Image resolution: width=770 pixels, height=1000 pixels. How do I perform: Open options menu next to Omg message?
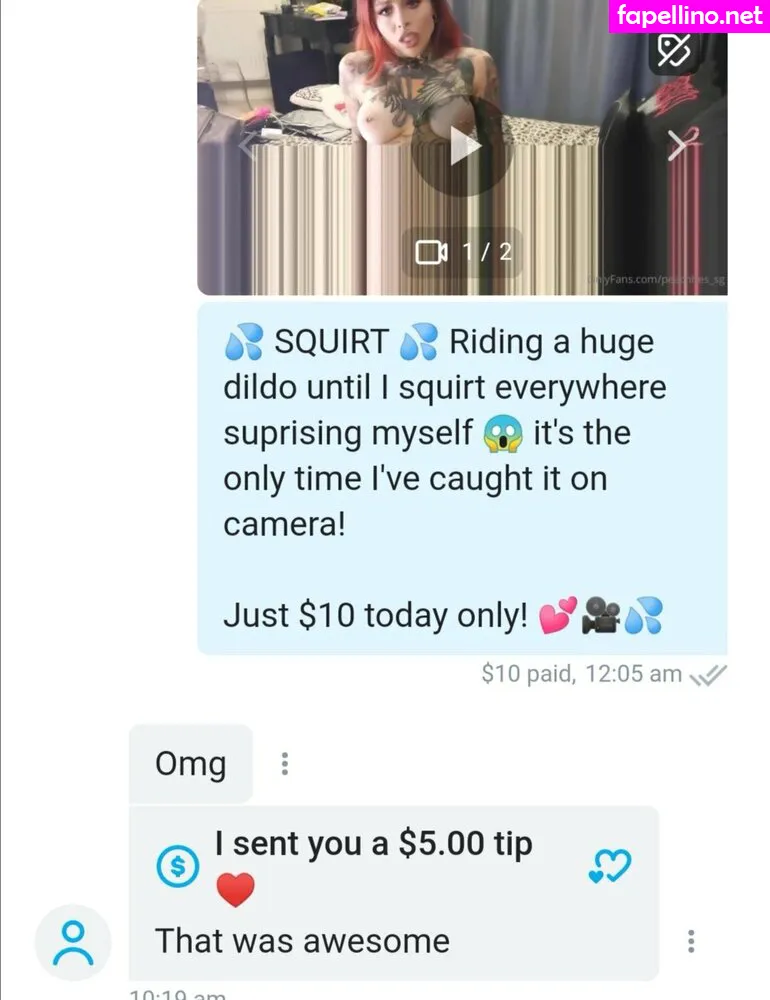[285, 765]
